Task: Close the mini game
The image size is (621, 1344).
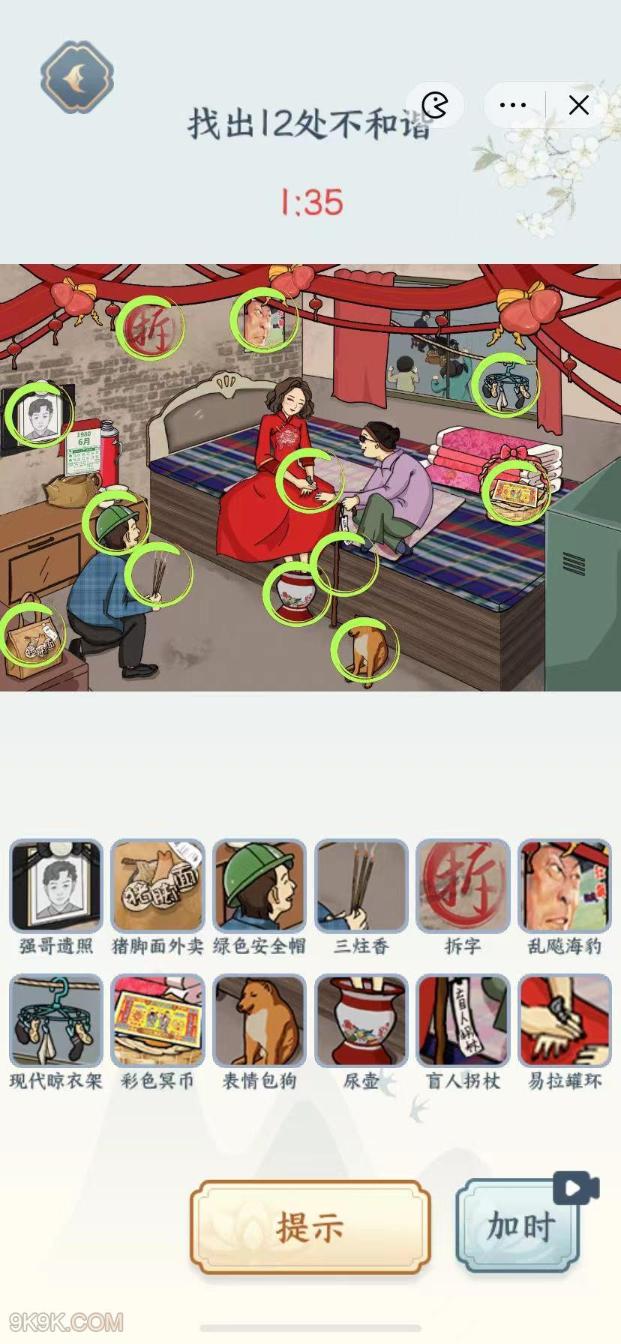Action: pos(578,105)
